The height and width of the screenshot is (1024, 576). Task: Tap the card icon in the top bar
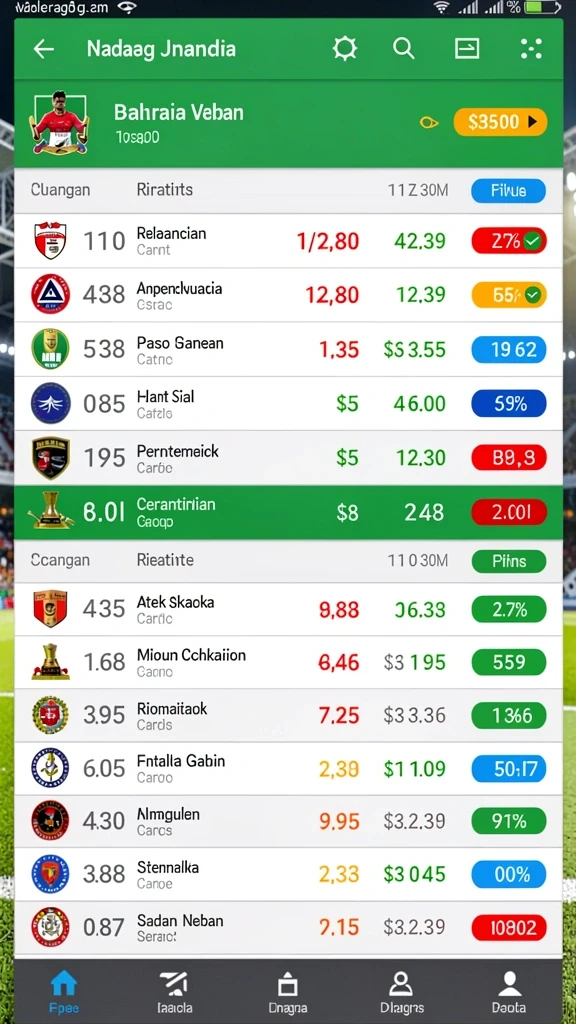(x=467, y=48)
